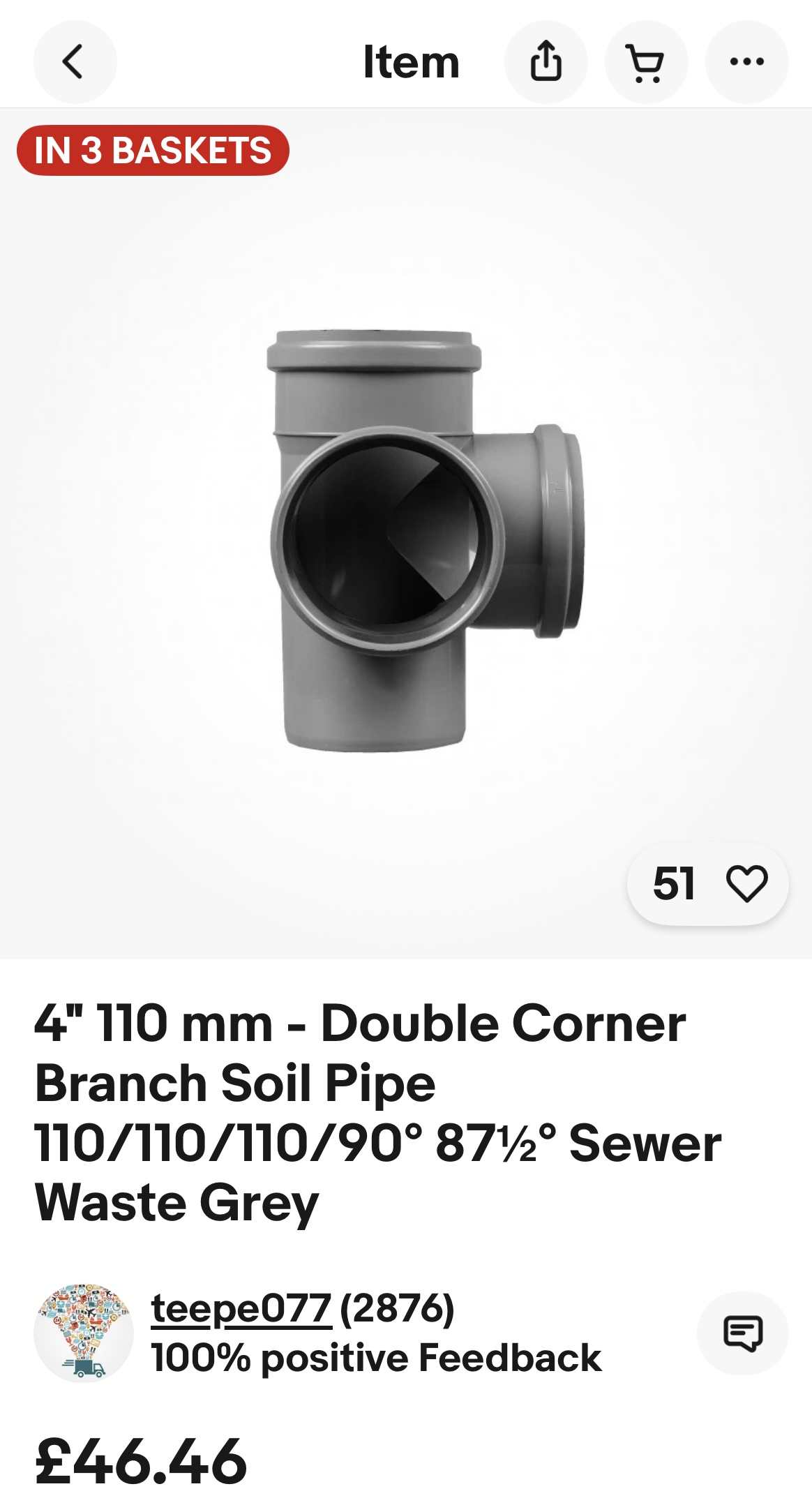
Task: Open the seller's avatar image
Action: click(x=84, y=1333)
